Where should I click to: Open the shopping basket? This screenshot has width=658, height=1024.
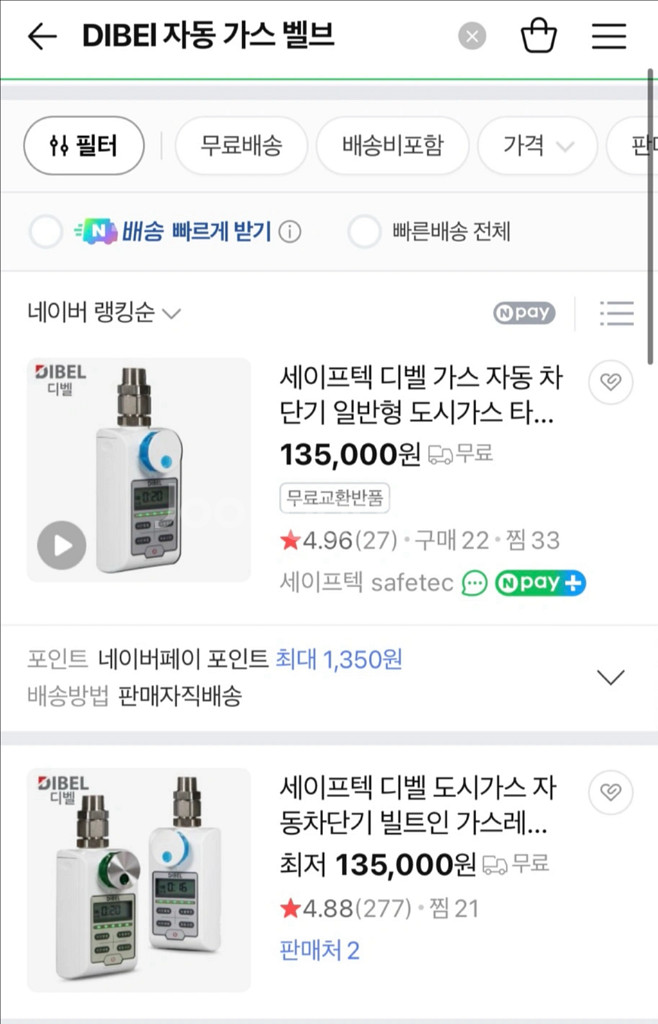(x=539, y=37)
